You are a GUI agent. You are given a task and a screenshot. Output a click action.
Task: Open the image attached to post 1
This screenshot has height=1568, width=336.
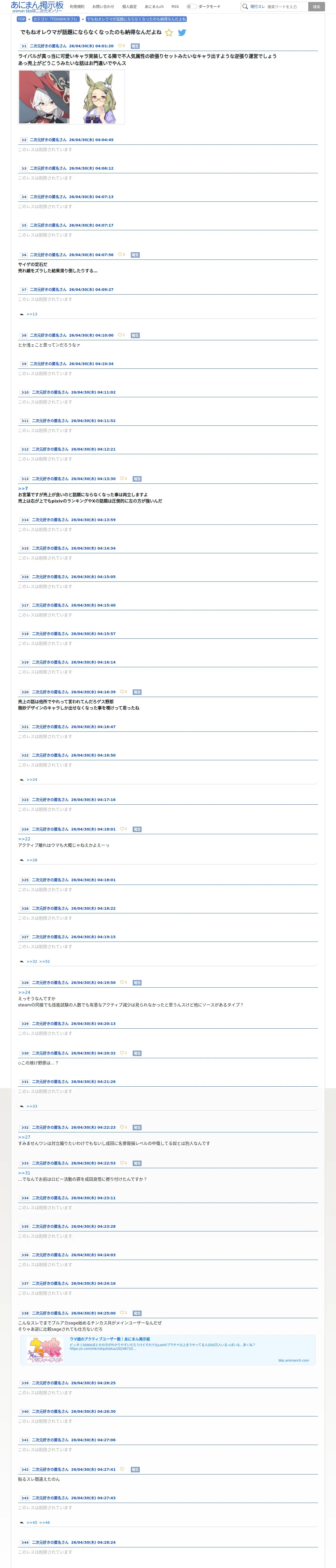click(x=71, y=97)
